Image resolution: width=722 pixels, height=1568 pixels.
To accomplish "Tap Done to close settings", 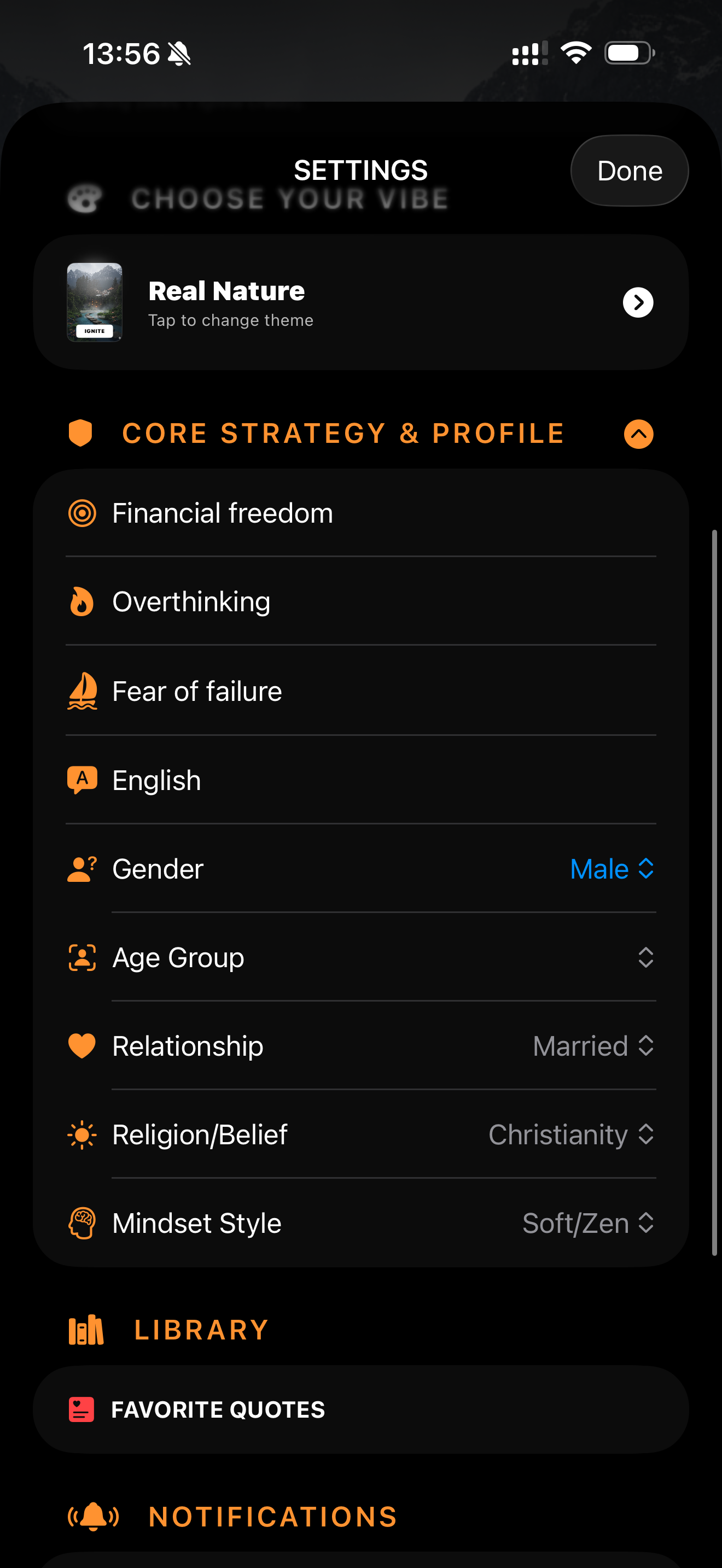I will click(x=629, y=171).
